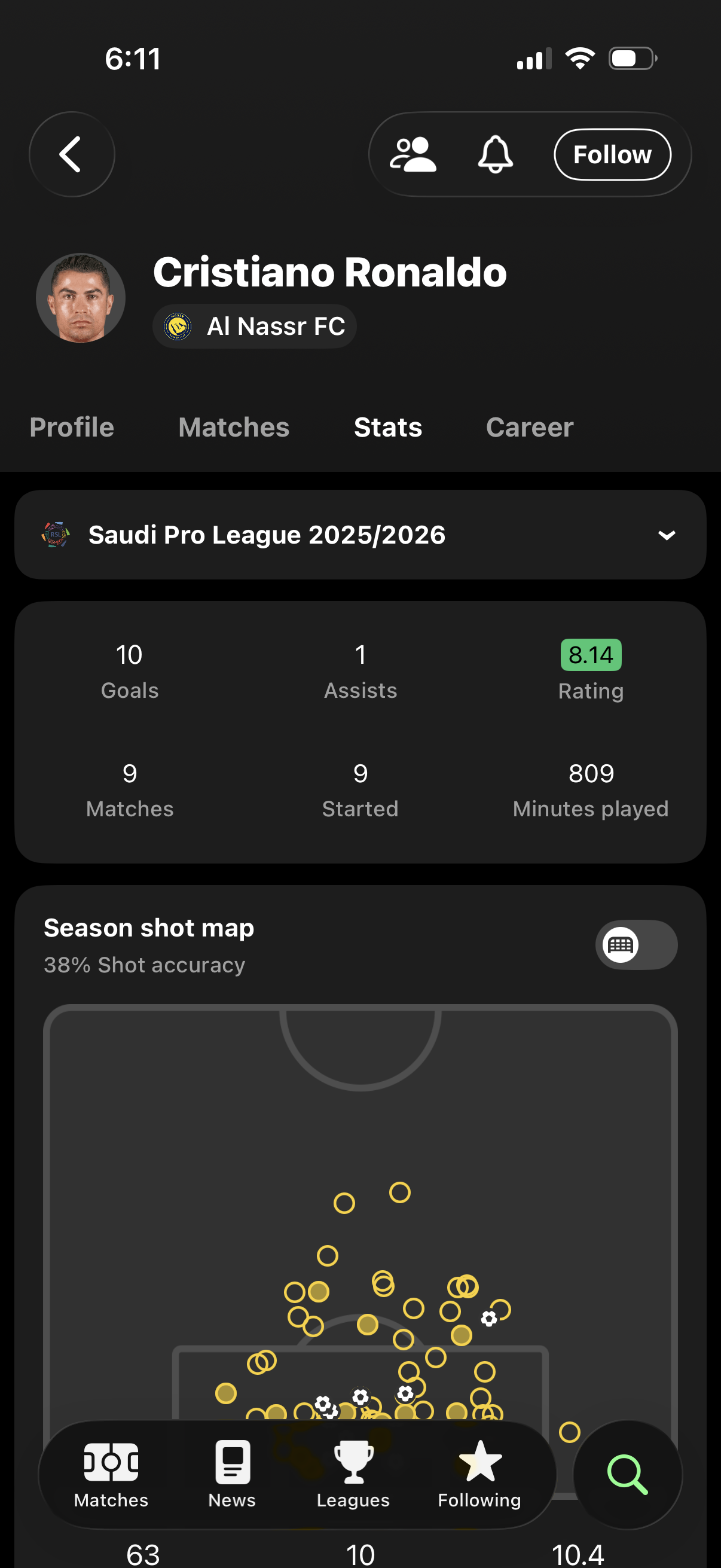Open Matches in the bottom navigation
Screen dimensions: 721x1568
111,1474
